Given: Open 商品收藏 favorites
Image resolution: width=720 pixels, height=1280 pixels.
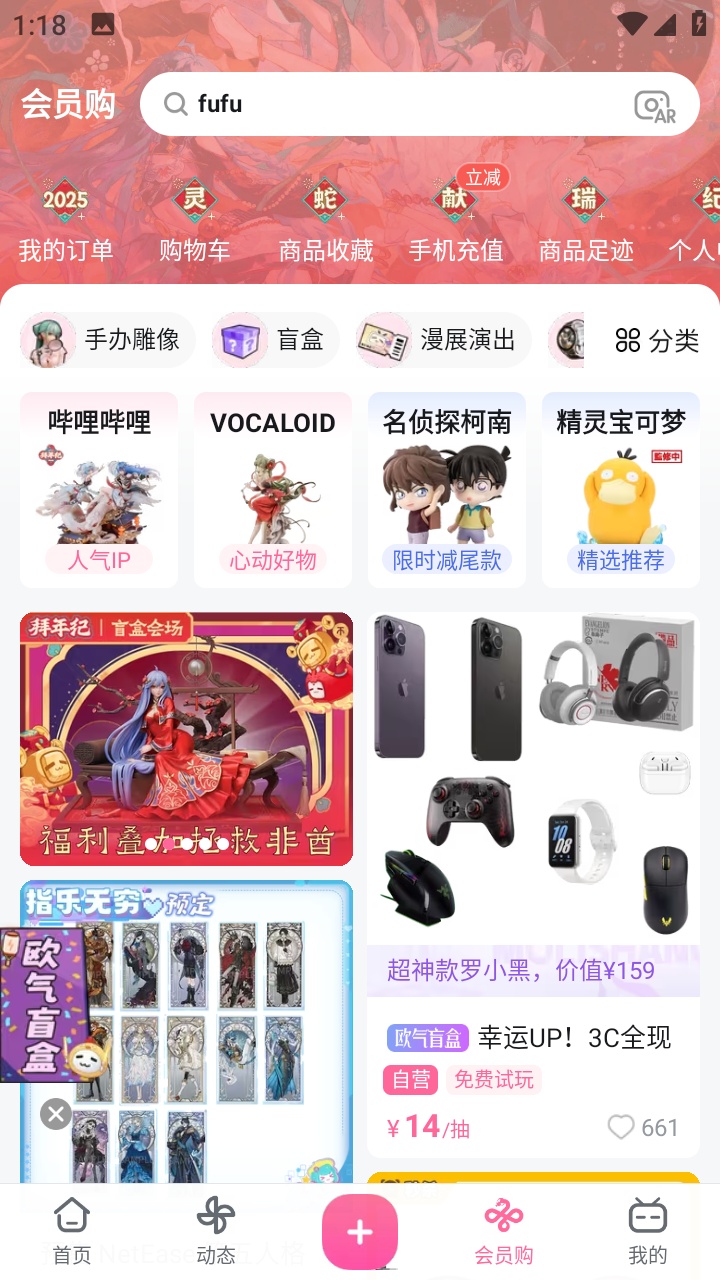Looking at the screenshot, I should 326,222.
